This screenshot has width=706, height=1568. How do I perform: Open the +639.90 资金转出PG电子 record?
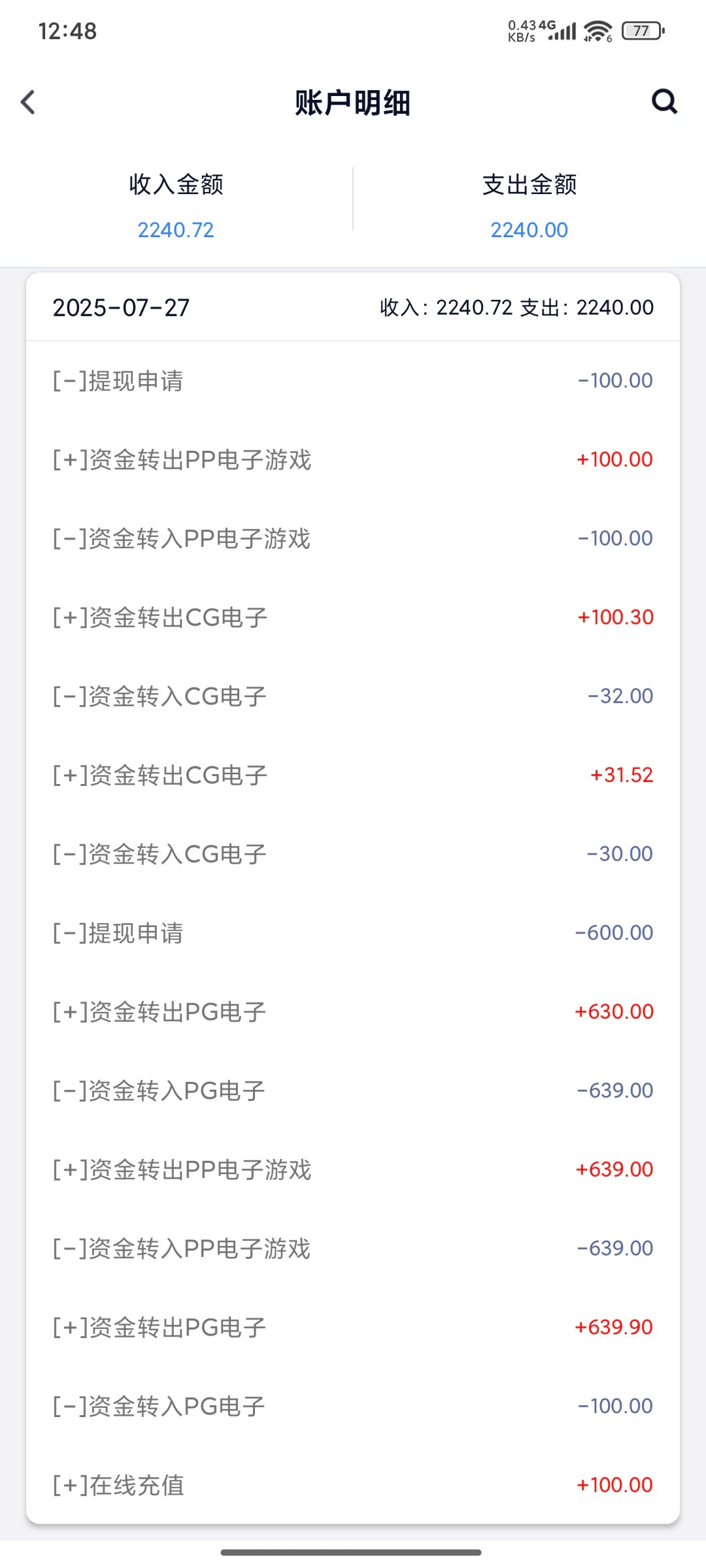pos(353,1327)
